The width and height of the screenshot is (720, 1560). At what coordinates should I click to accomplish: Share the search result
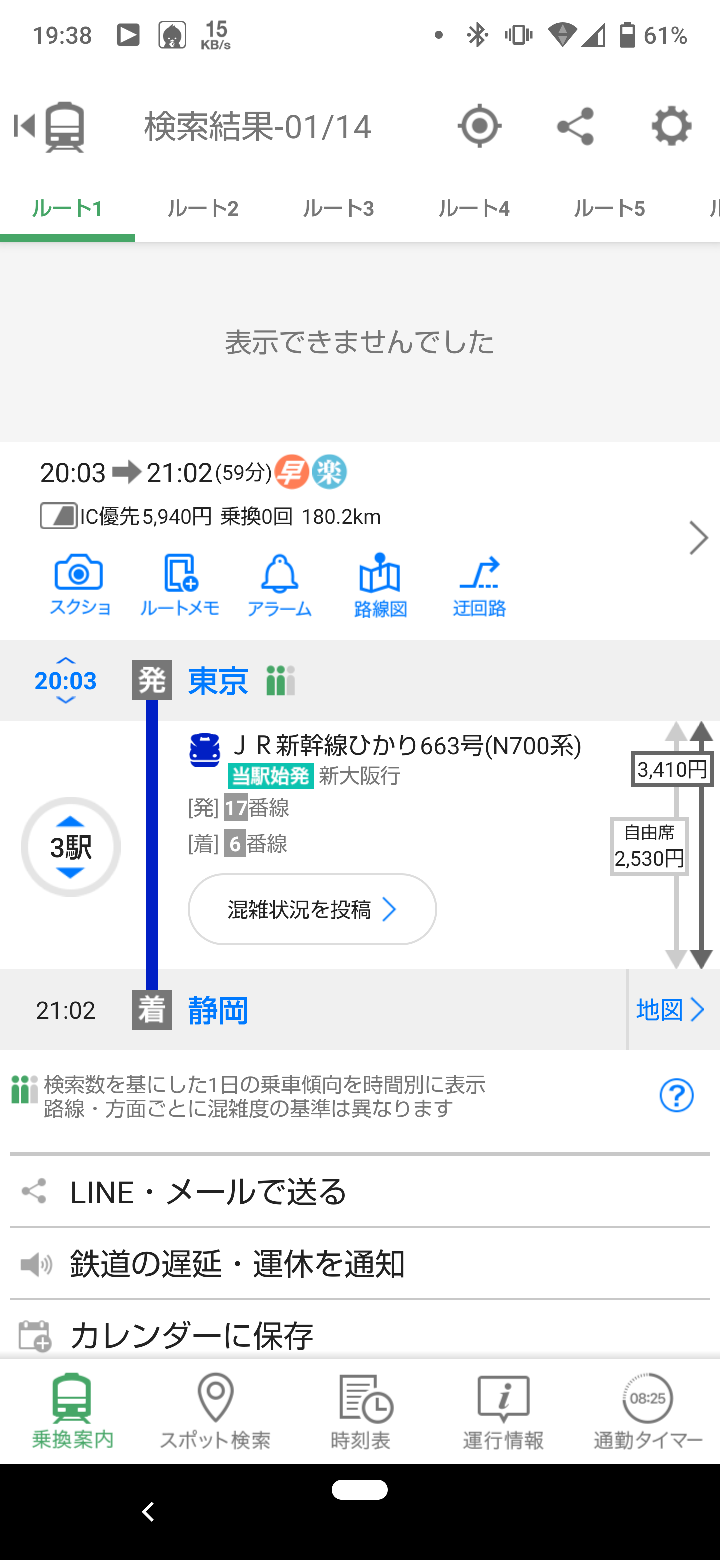[x=575, y=127]
